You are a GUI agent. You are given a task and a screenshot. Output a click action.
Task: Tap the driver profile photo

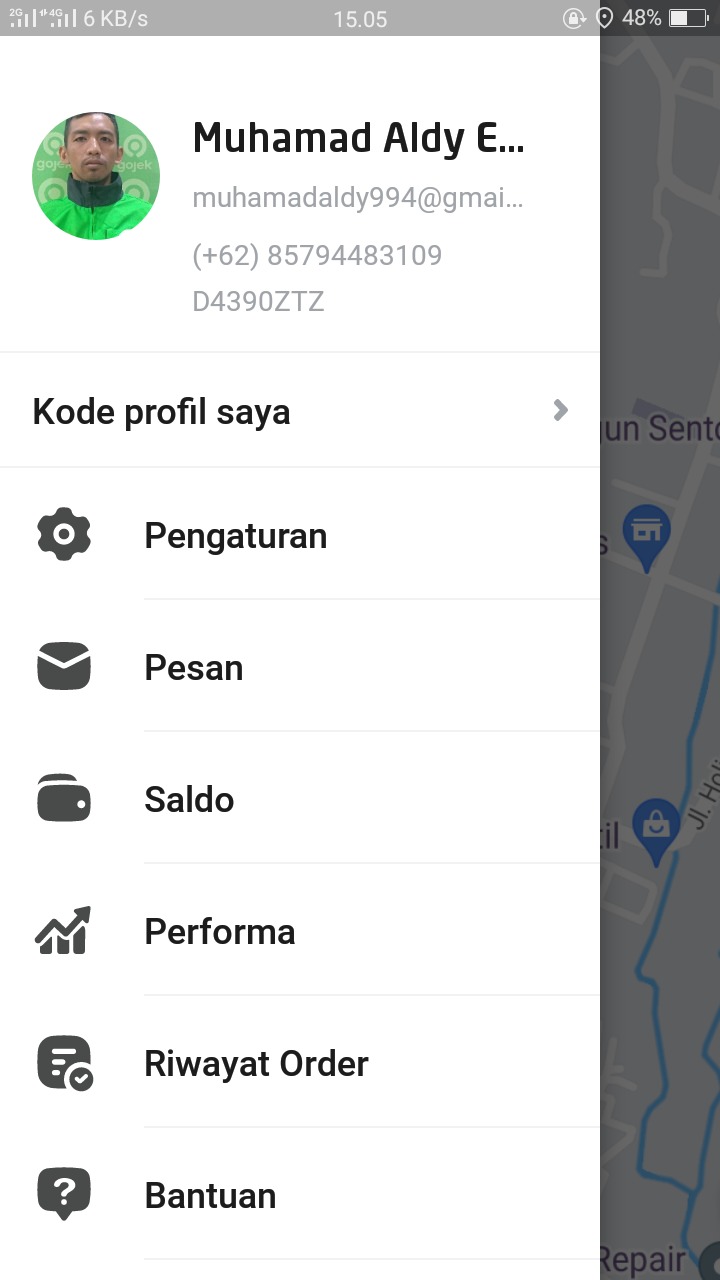96,176
